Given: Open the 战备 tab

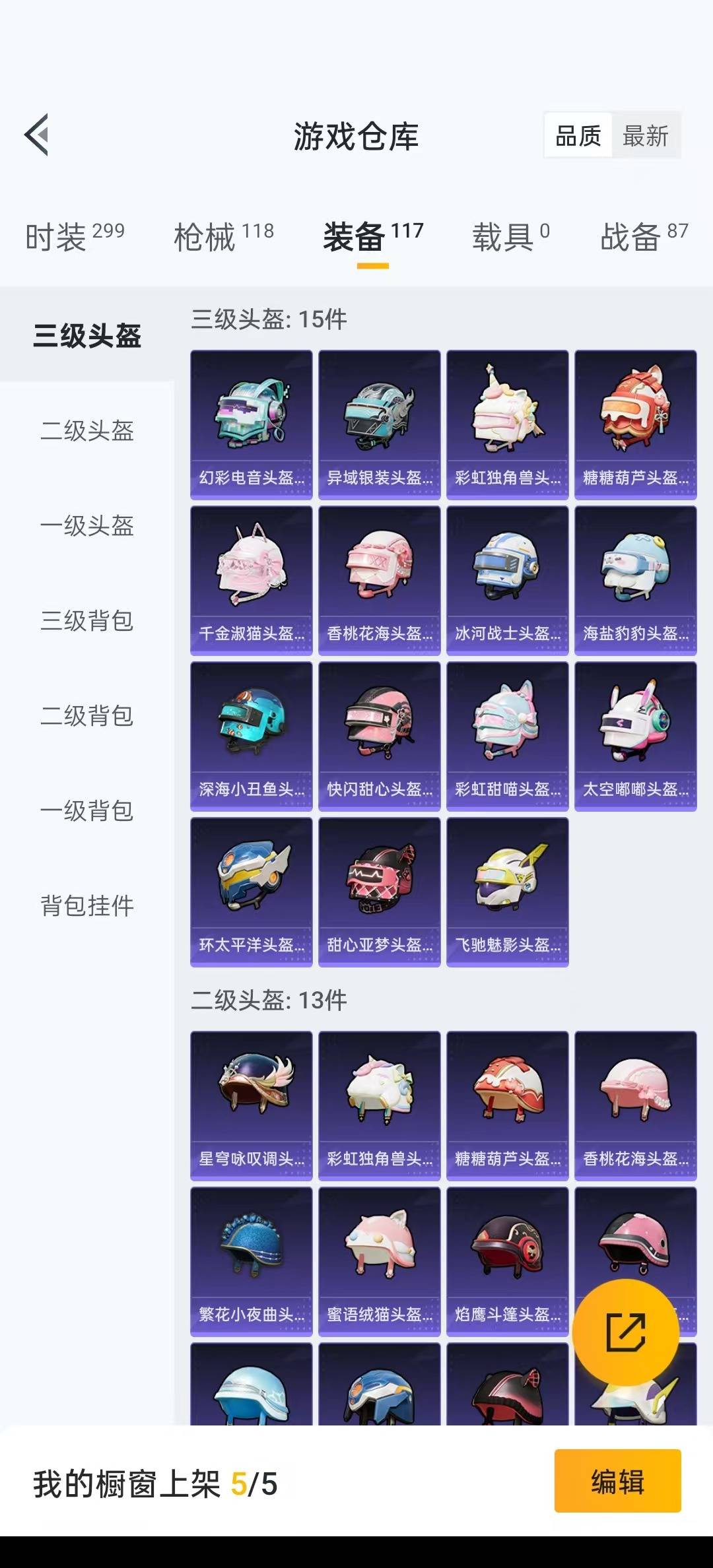Looking at the screenshot, I should (644, 236).
